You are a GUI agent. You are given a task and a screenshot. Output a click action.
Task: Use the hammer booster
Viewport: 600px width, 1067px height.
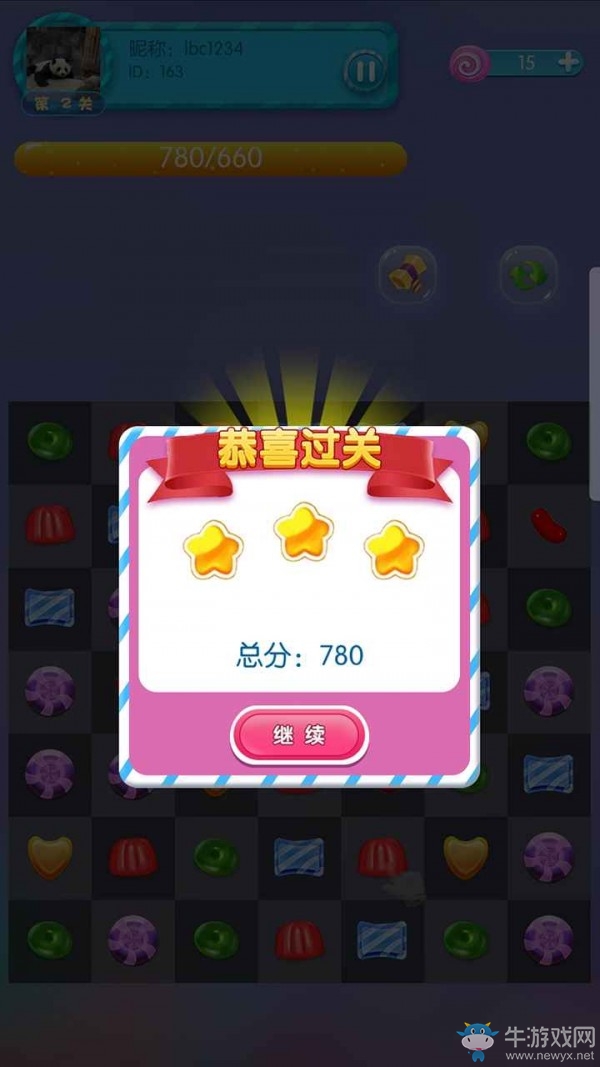click(x=406, y=274)
